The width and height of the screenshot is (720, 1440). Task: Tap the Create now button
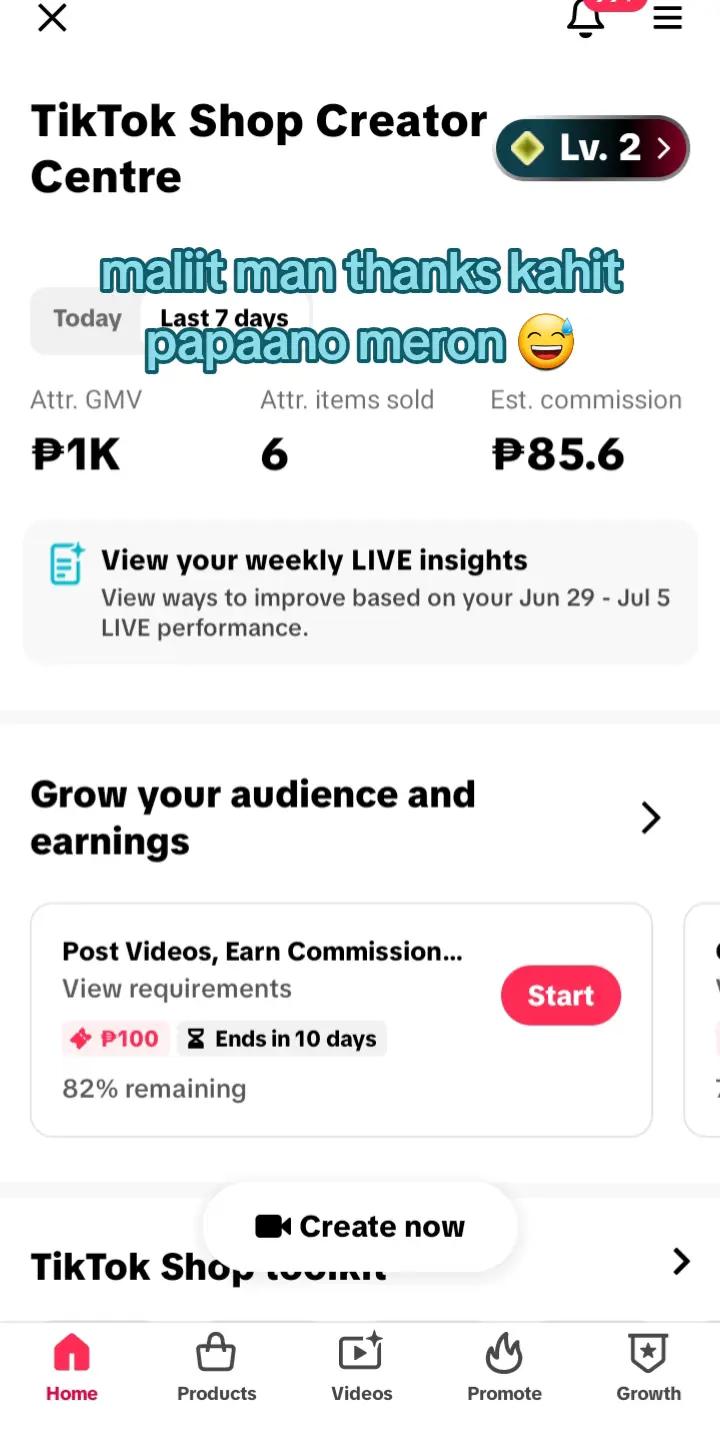tap(360, 1227)
